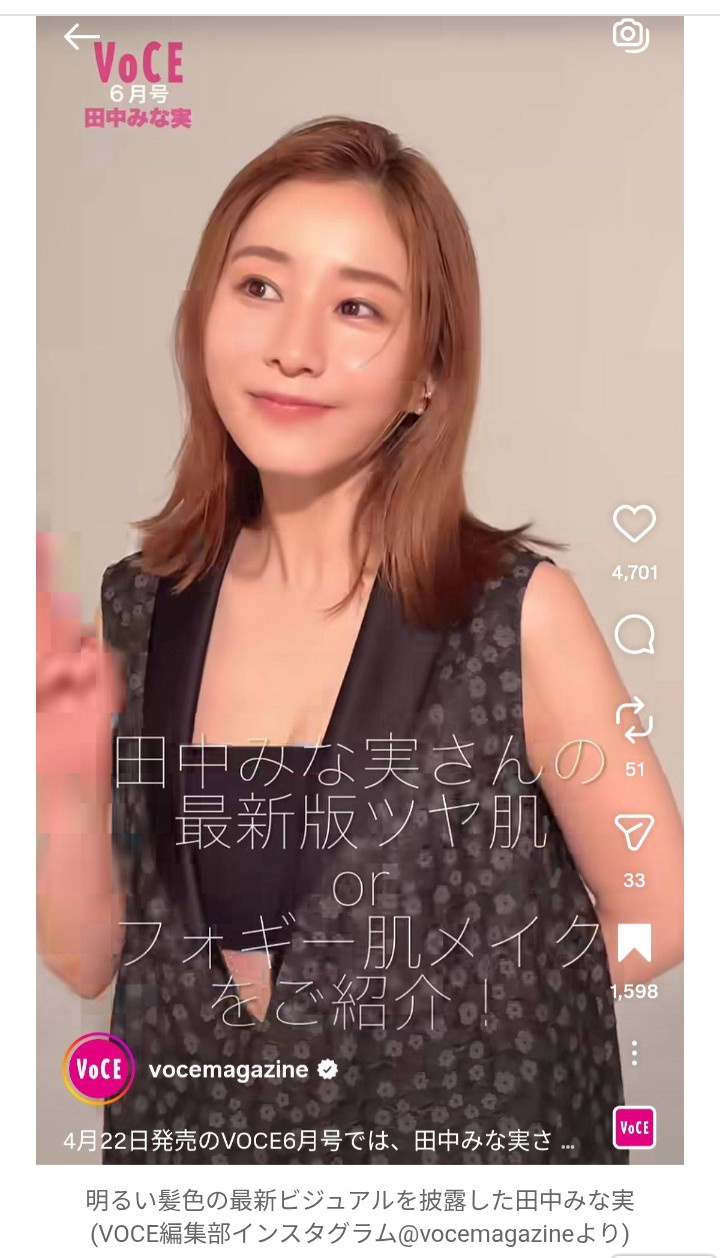The width and height of the screenshot is (720, 1258).
Task: Open the Tanaka Minami VOCE article photo
Action: point(360,590)
